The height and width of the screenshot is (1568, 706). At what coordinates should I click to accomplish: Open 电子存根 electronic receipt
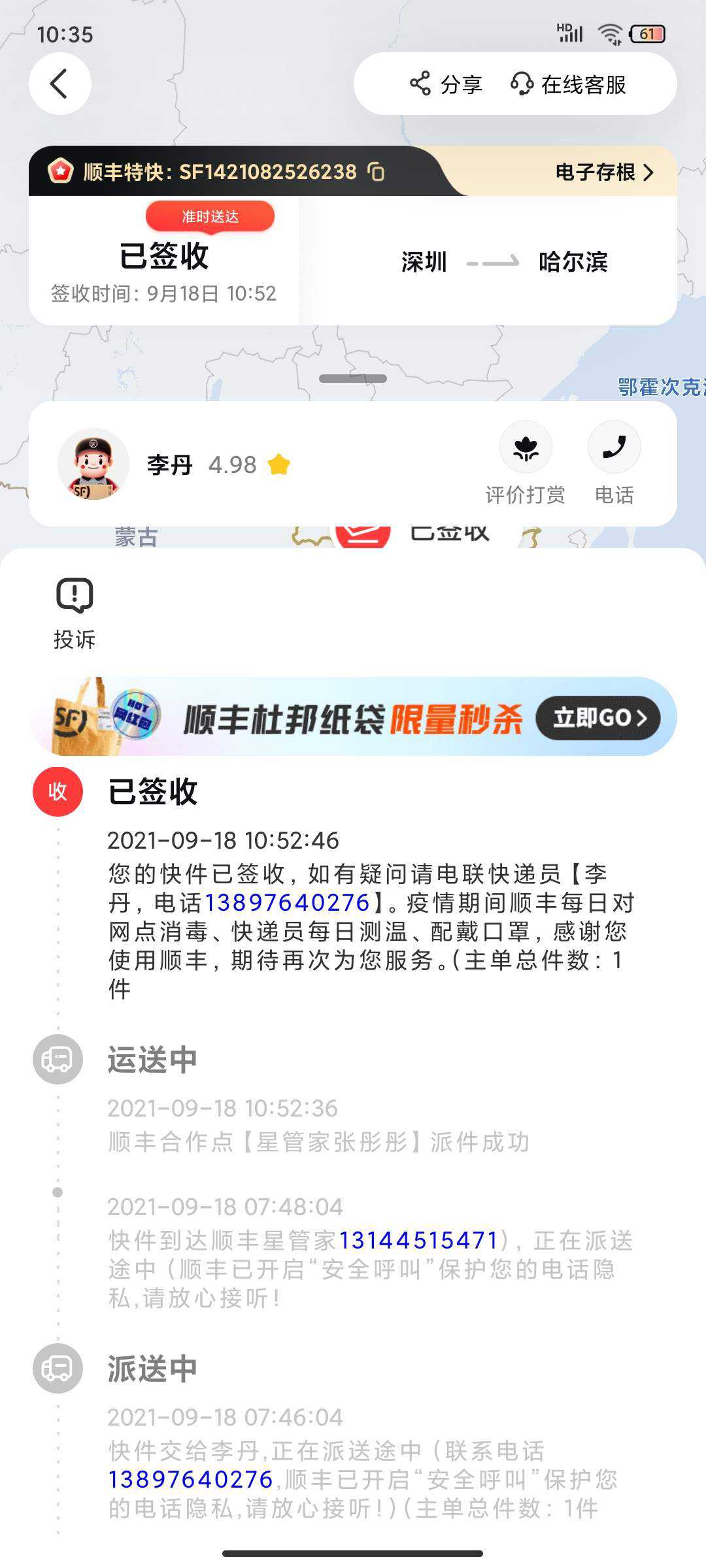(x=604, y=172)
